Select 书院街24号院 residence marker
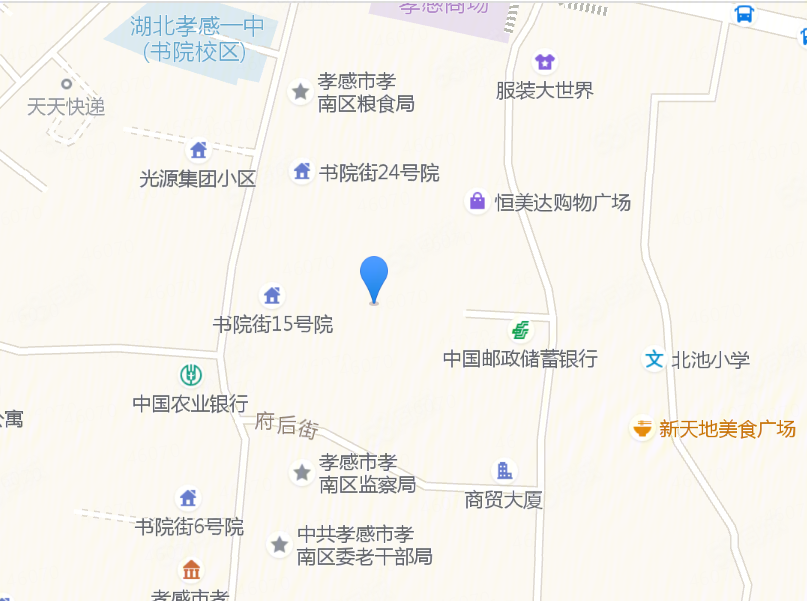This screenshot has width=807, height=601. (301, 172)
